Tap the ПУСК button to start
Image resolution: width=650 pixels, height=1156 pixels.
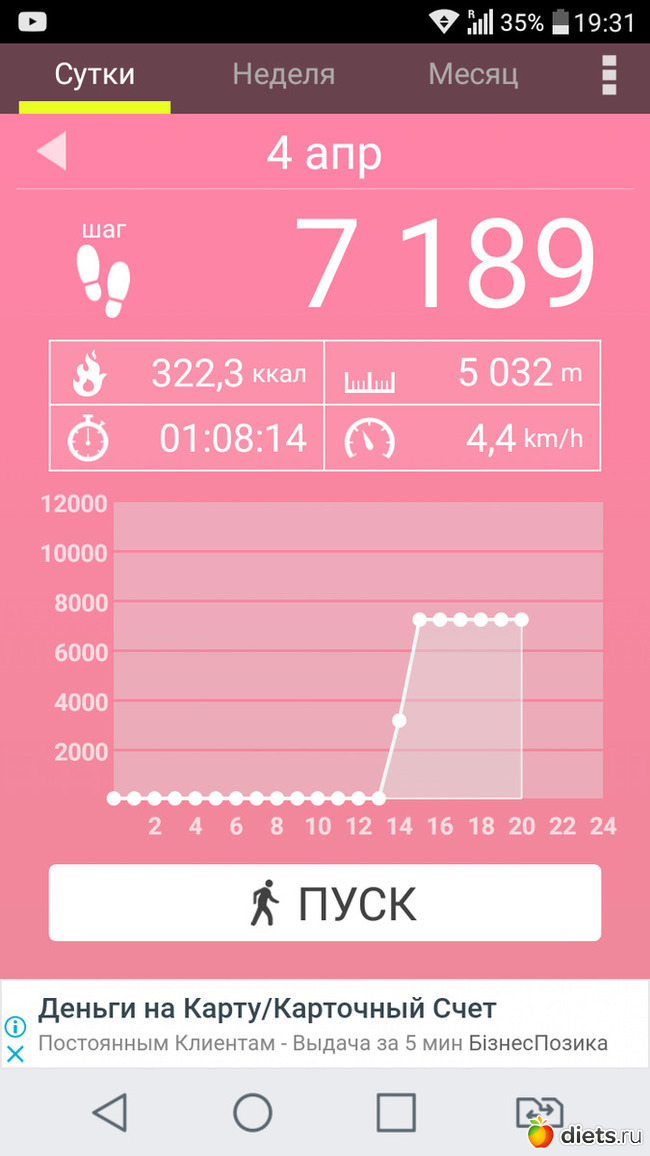325,902
